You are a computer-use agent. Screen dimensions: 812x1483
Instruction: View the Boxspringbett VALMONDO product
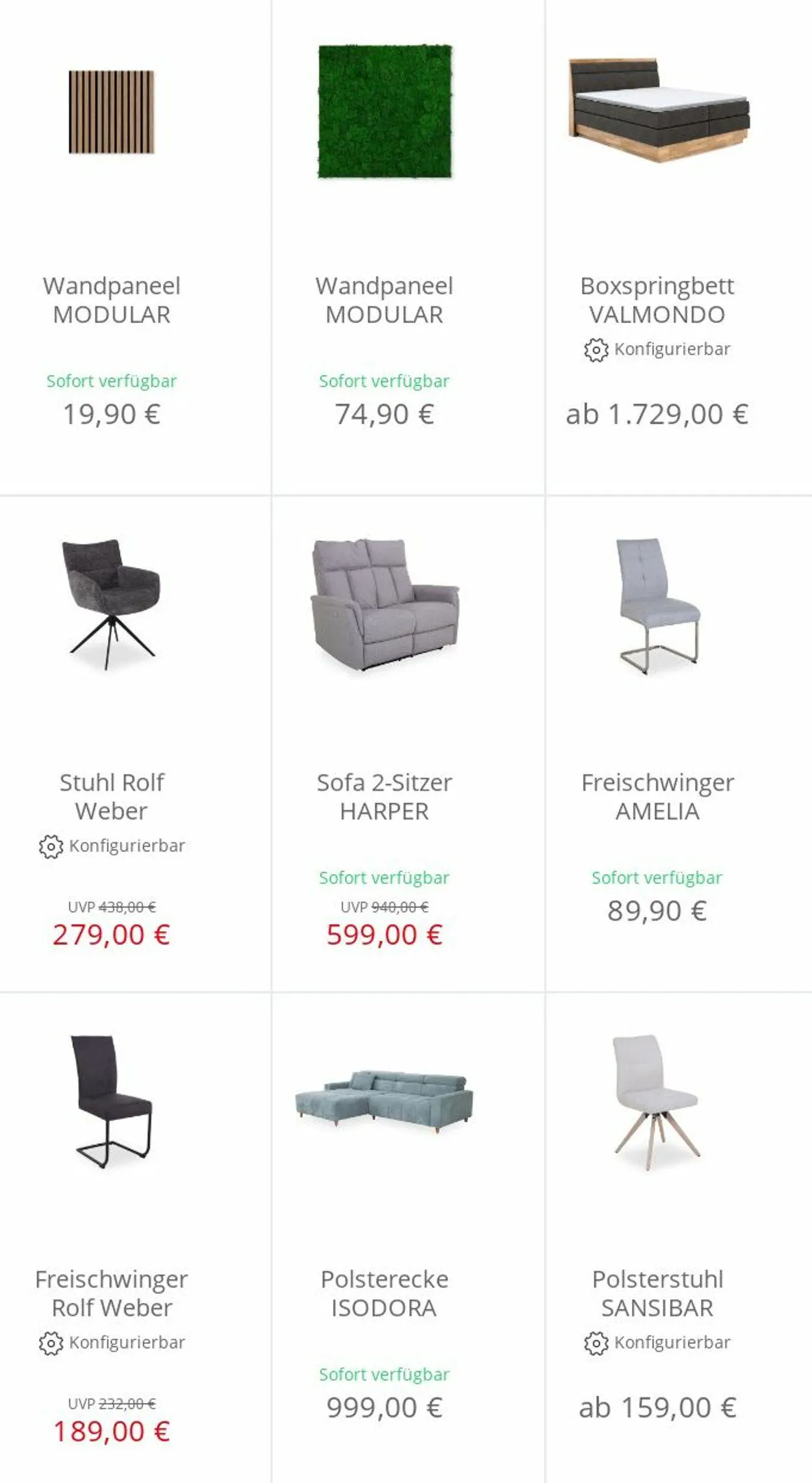(x=679, y=247)
